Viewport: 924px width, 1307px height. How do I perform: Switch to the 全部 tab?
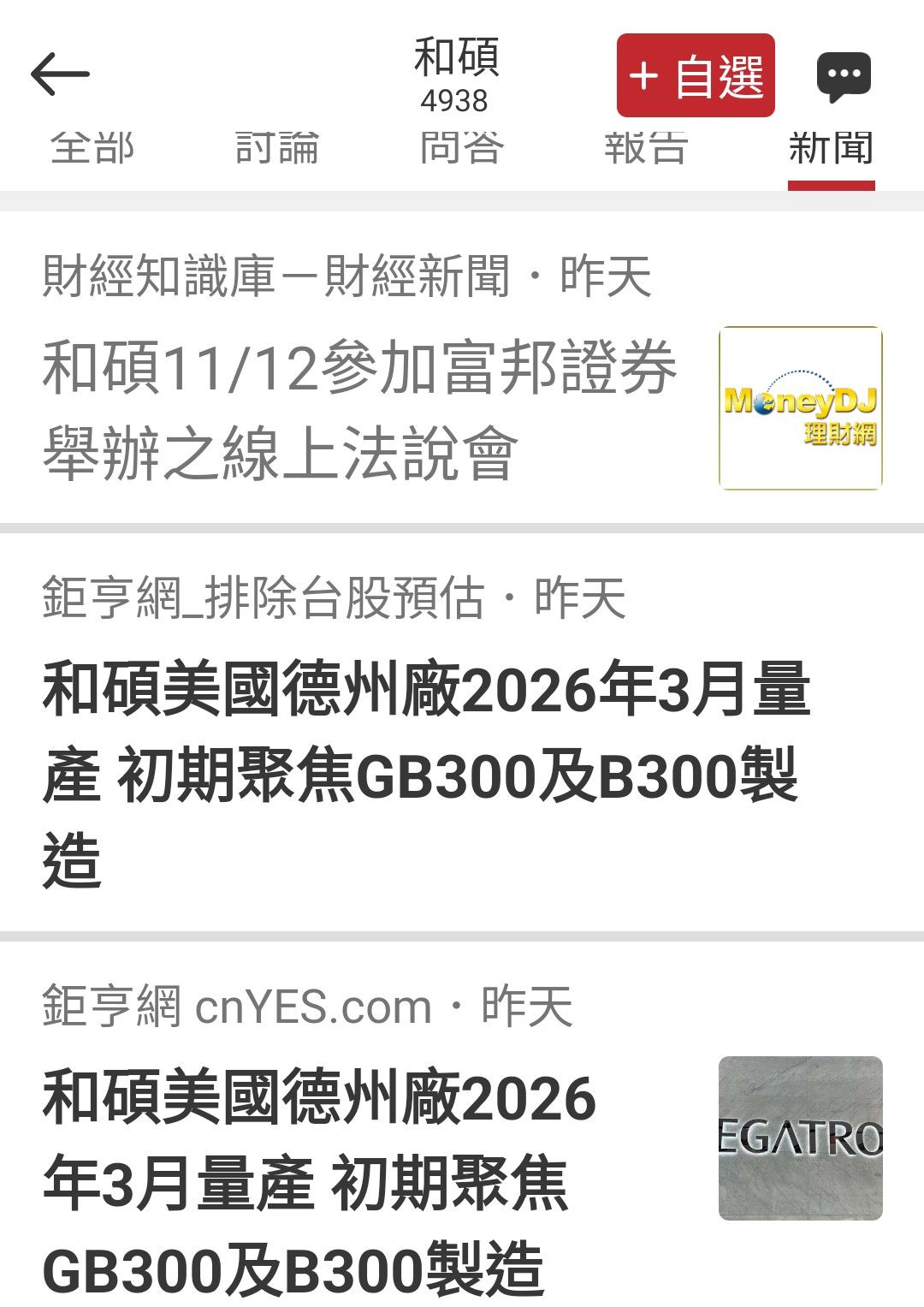tap(92, 149)
